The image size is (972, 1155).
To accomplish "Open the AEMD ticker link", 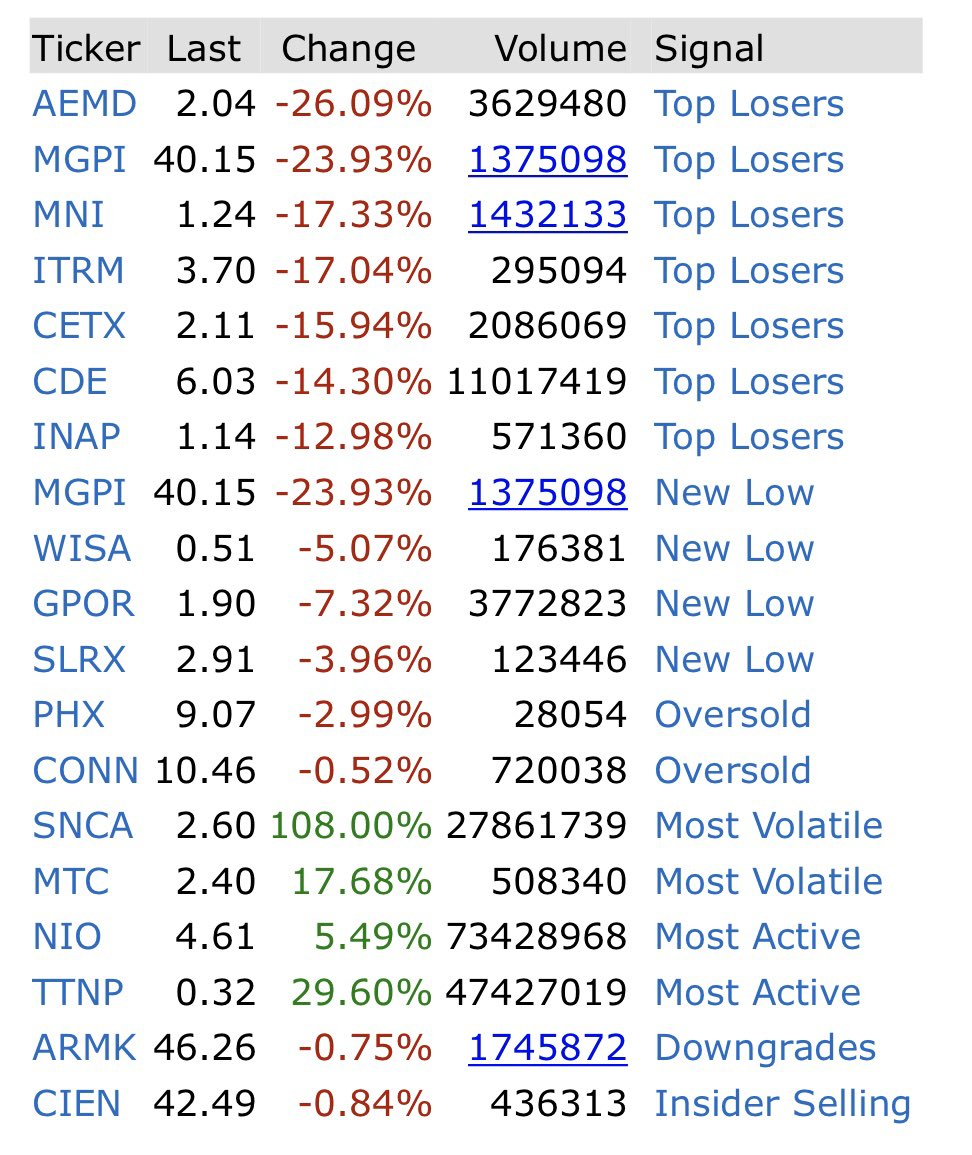I will (84, 104).
